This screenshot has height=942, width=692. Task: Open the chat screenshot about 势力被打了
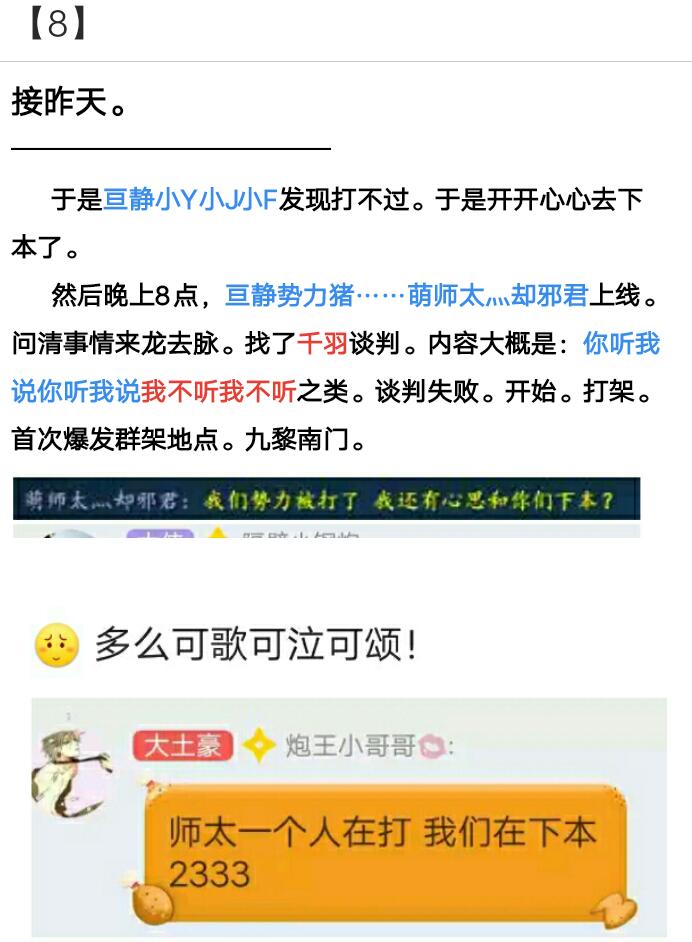(x=326, y=506)
